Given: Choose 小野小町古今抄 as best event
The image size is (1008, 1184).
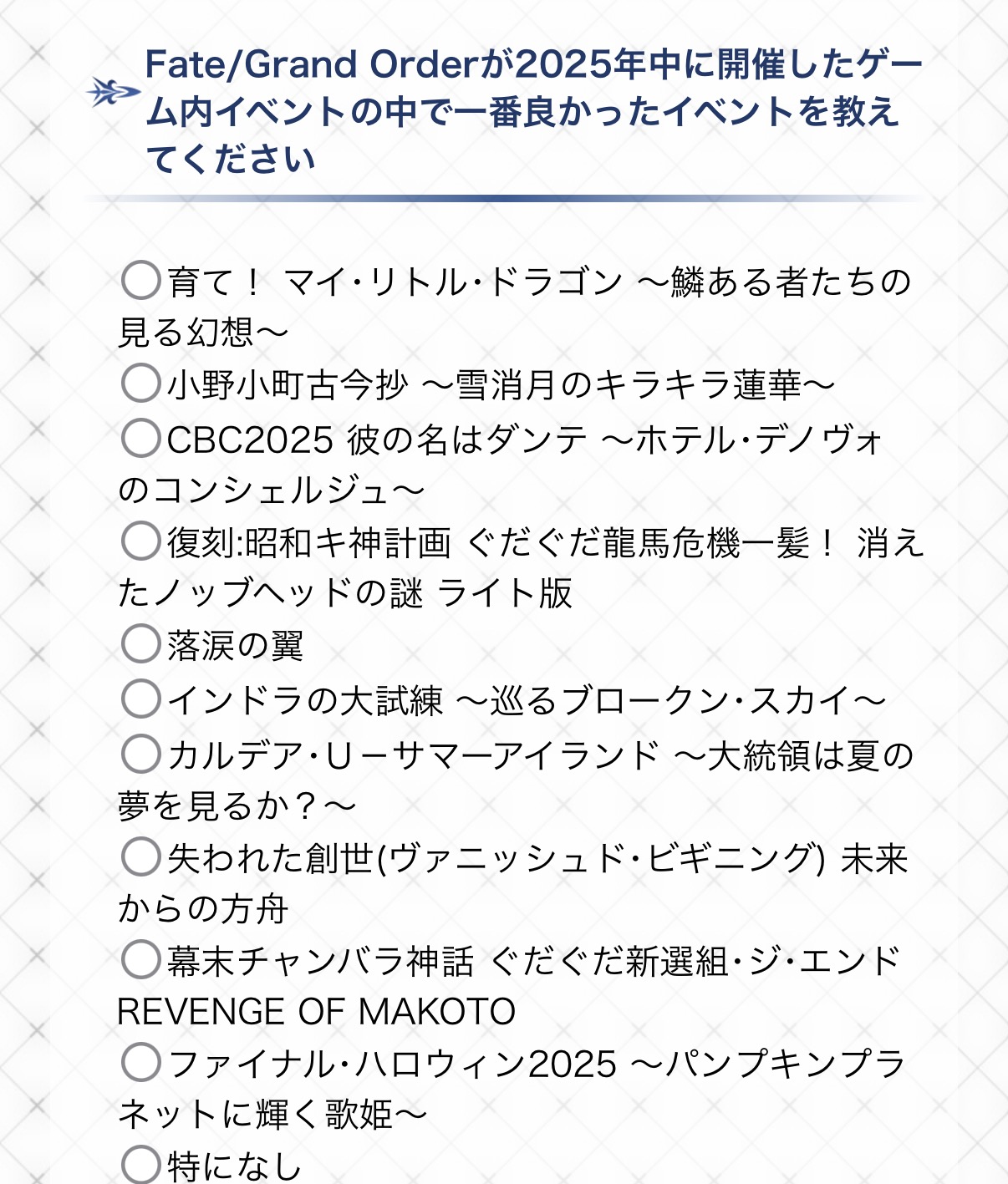Looking at the screenshot, I should click(x=140, y=384).
